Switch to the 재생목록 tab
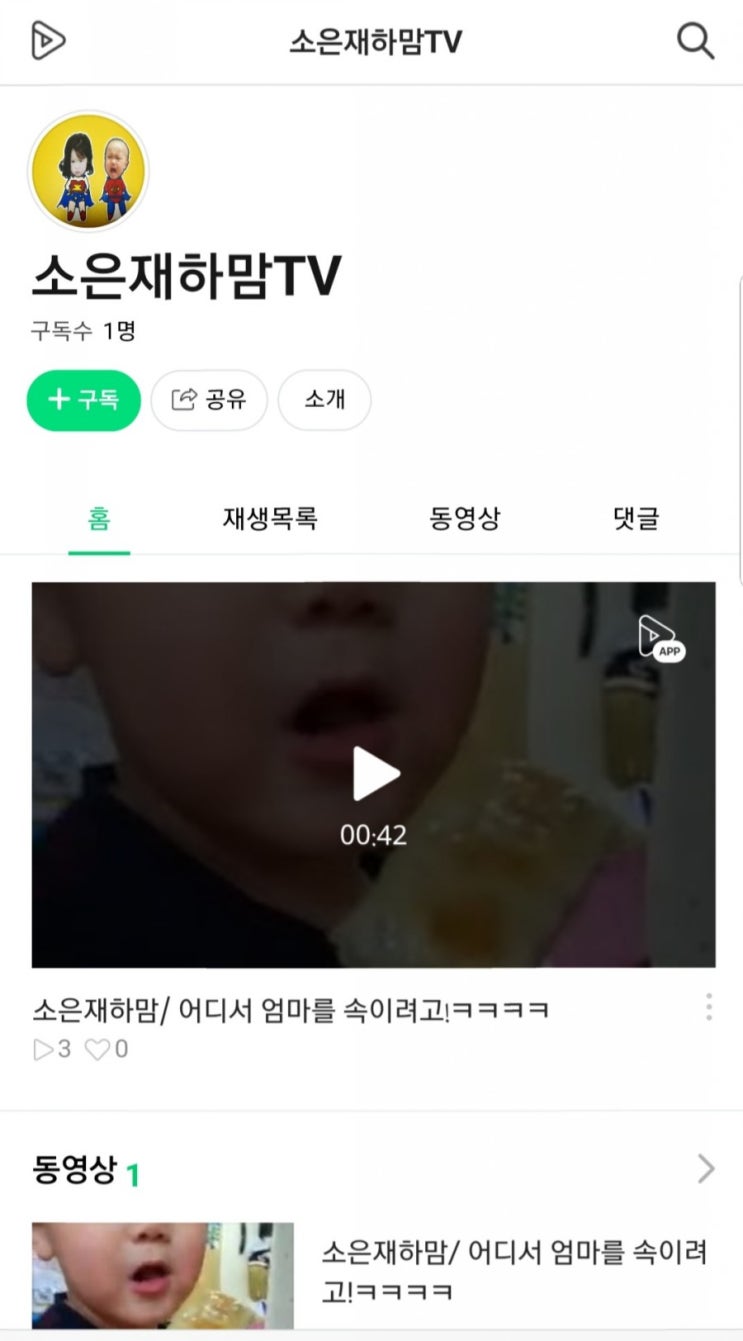 (270, 519)
